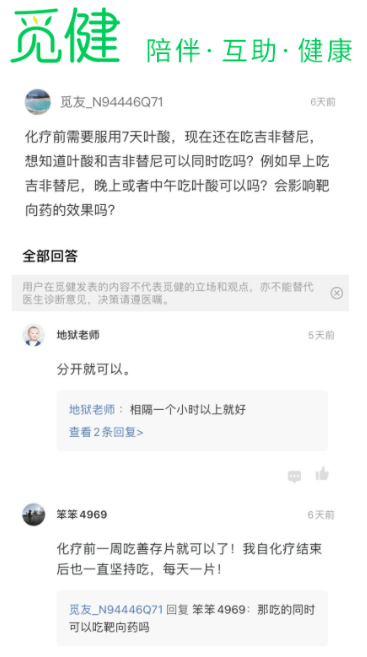Tap 地狱老师 name link in the reply box

pos(92,409)
